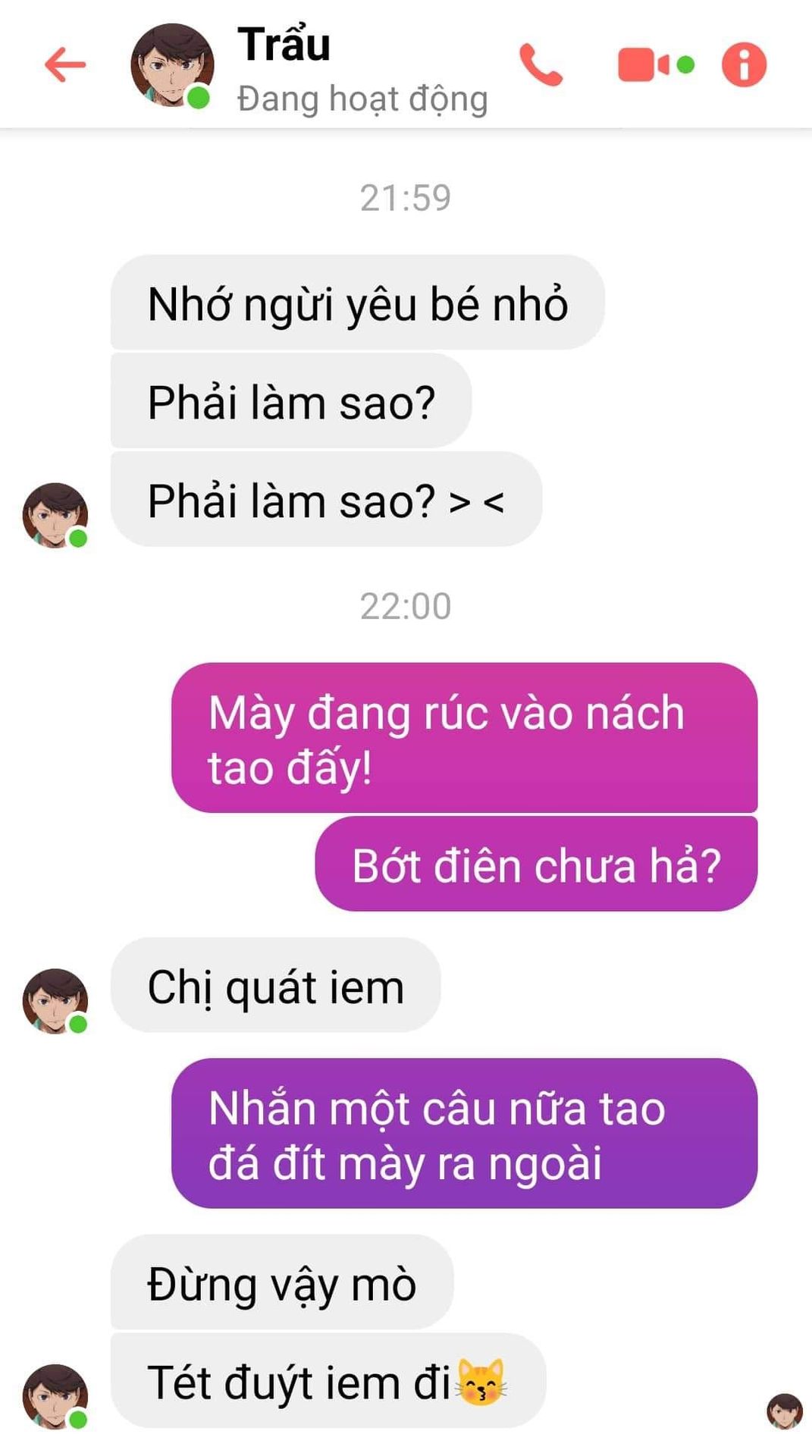Open the conversation info icon

click(744, 64)
